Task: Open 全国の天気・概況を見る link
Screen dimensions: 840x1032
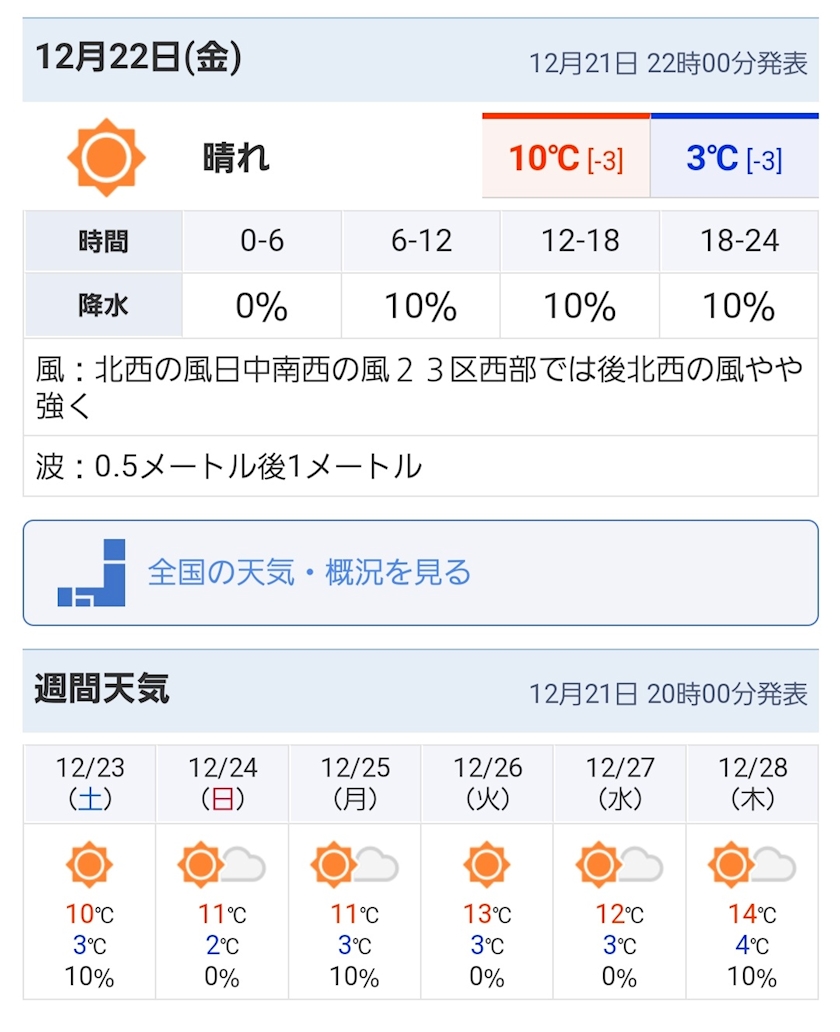Action: [421, 573]
